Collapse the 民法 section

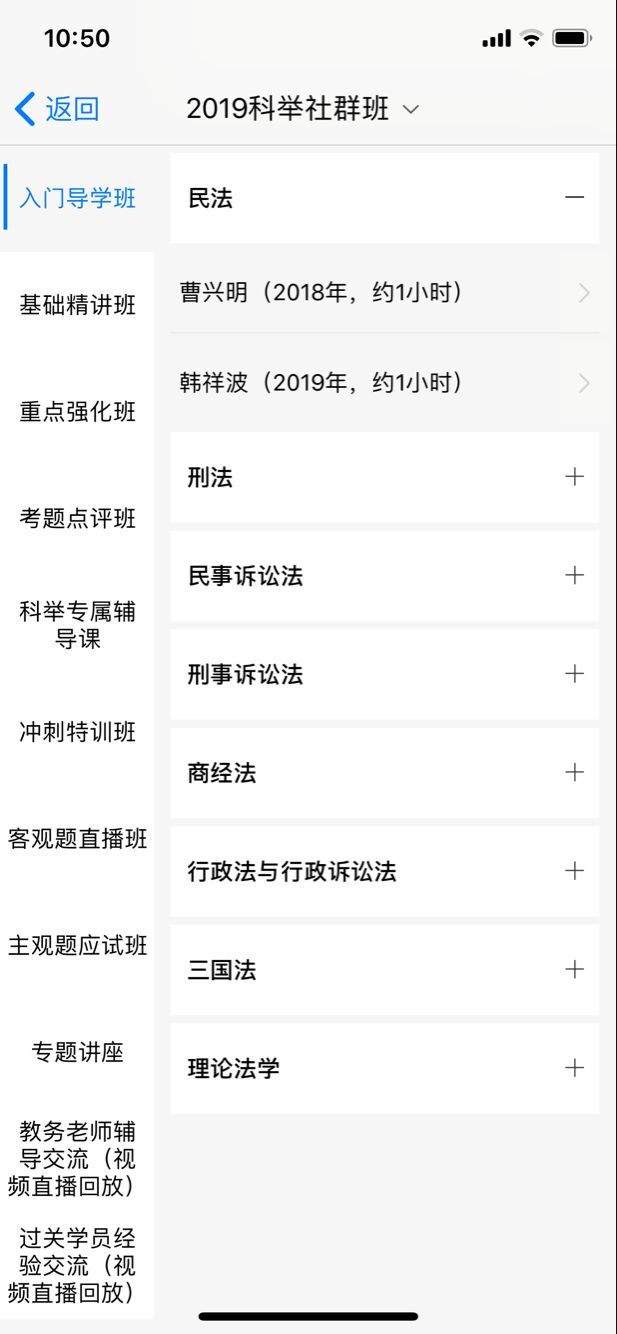pos(574,198)
